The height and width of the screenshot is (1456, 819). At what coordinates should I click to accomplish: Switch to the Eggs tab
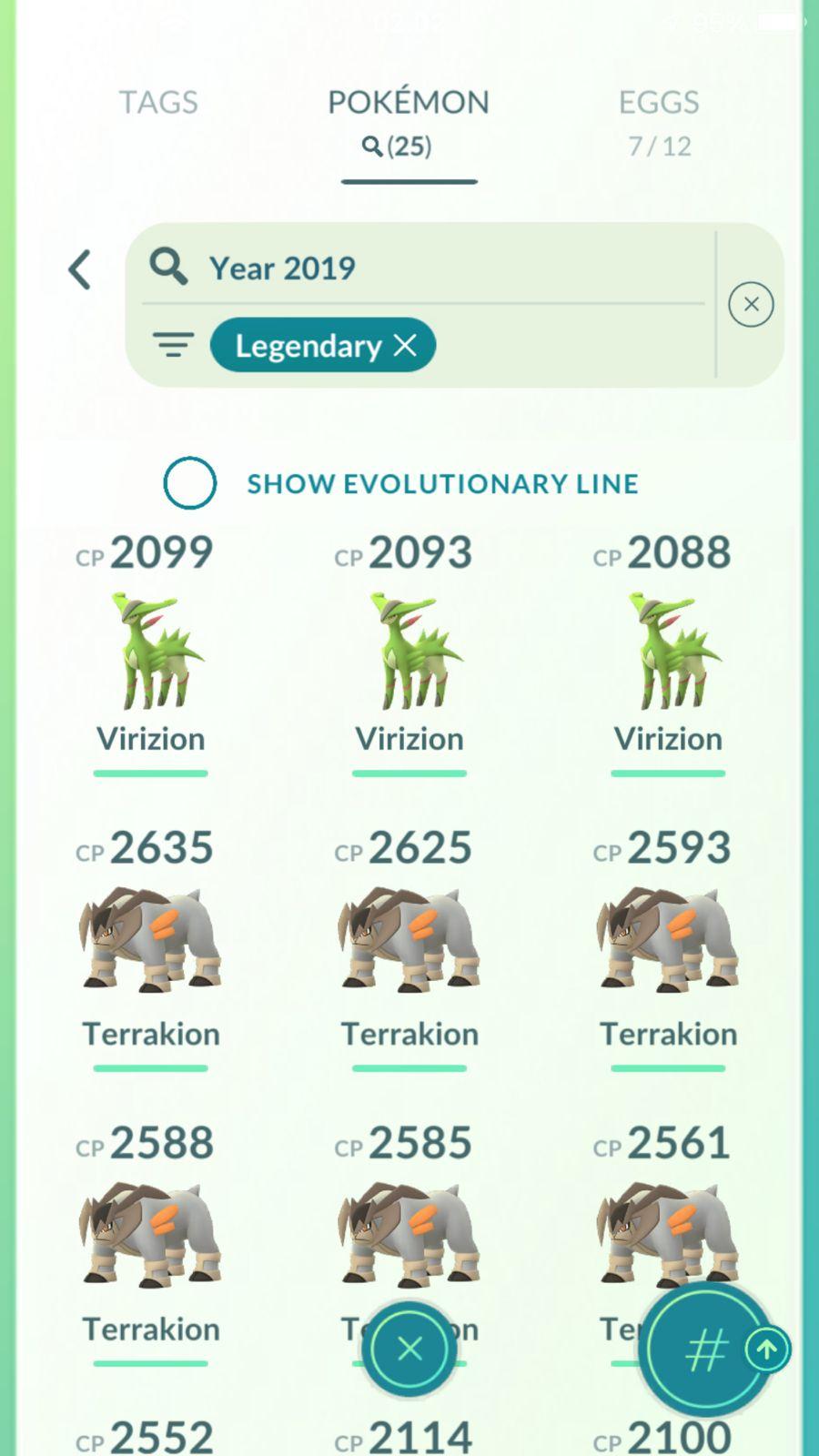(x=659, y=120)
